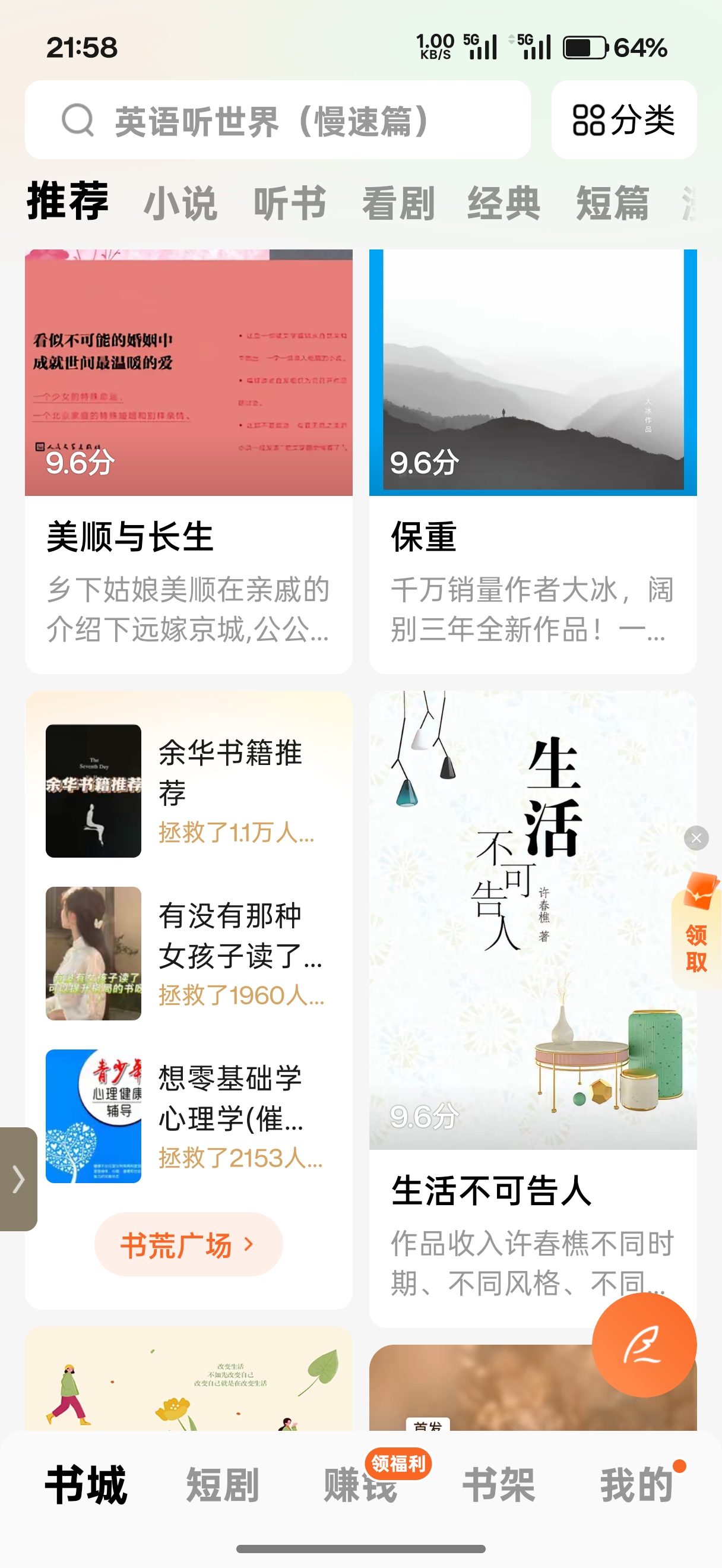
Task: Open the book card 生活不可告人
Action: 532,1007
